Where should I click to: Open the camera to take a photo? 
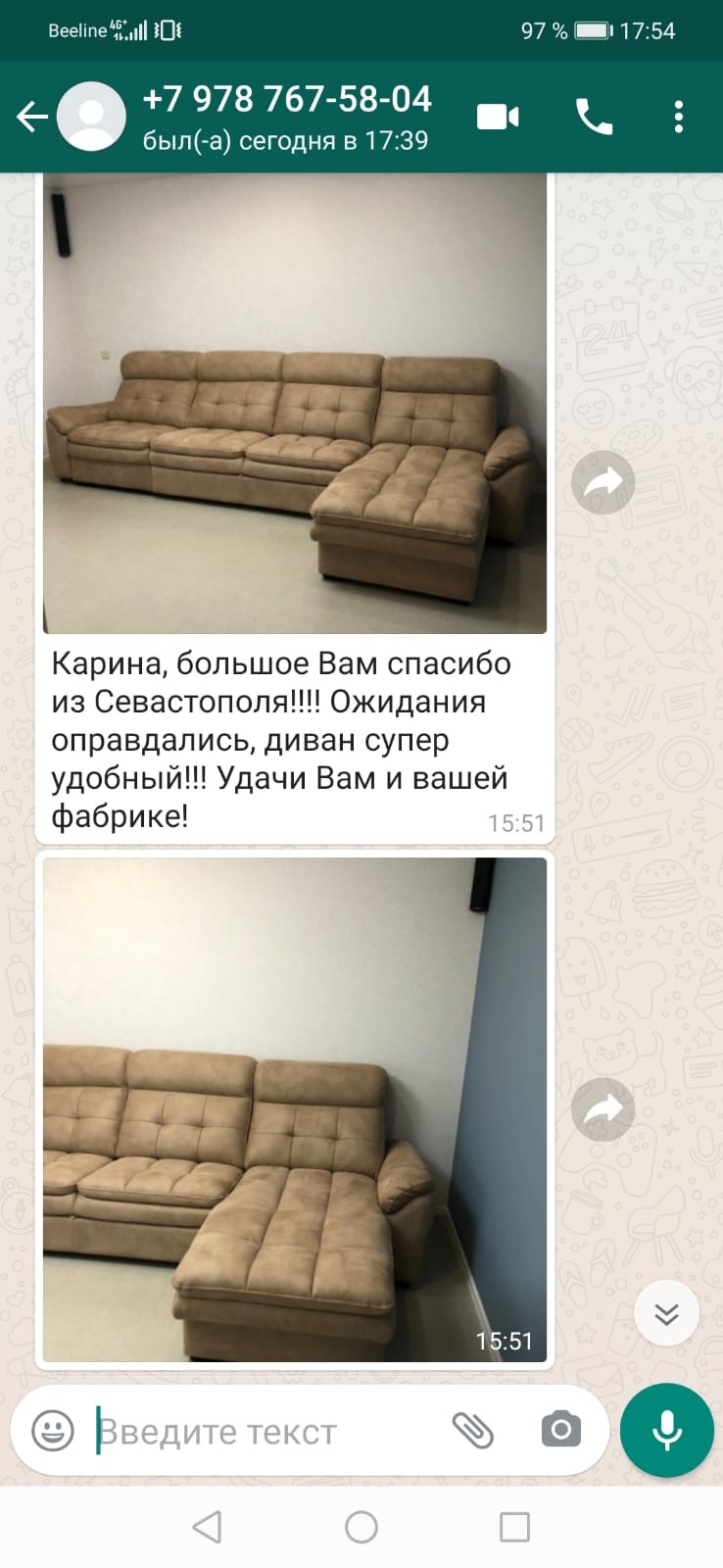561,1430
